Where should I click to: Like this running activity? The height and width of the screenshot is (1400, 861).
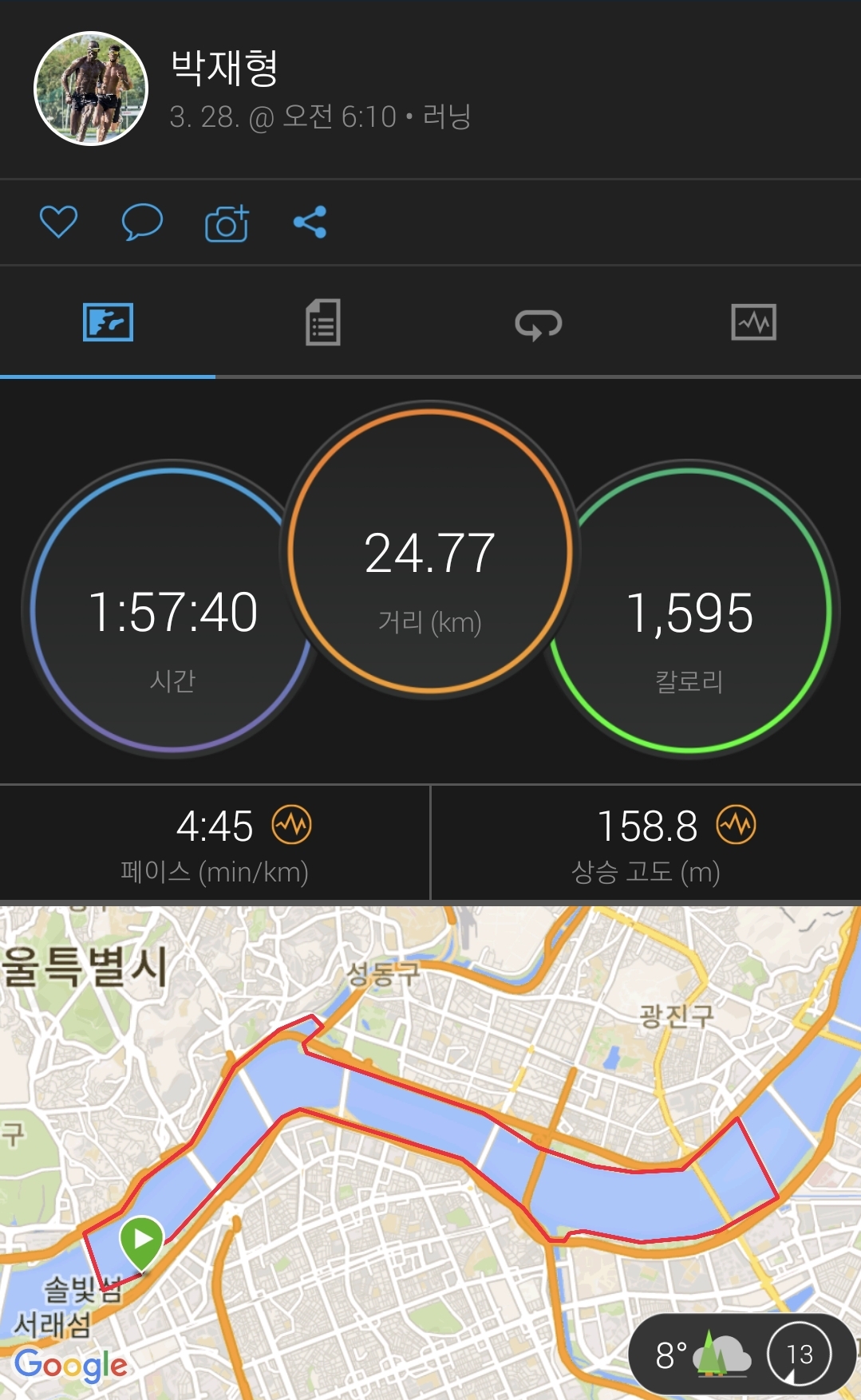point(58,222)
